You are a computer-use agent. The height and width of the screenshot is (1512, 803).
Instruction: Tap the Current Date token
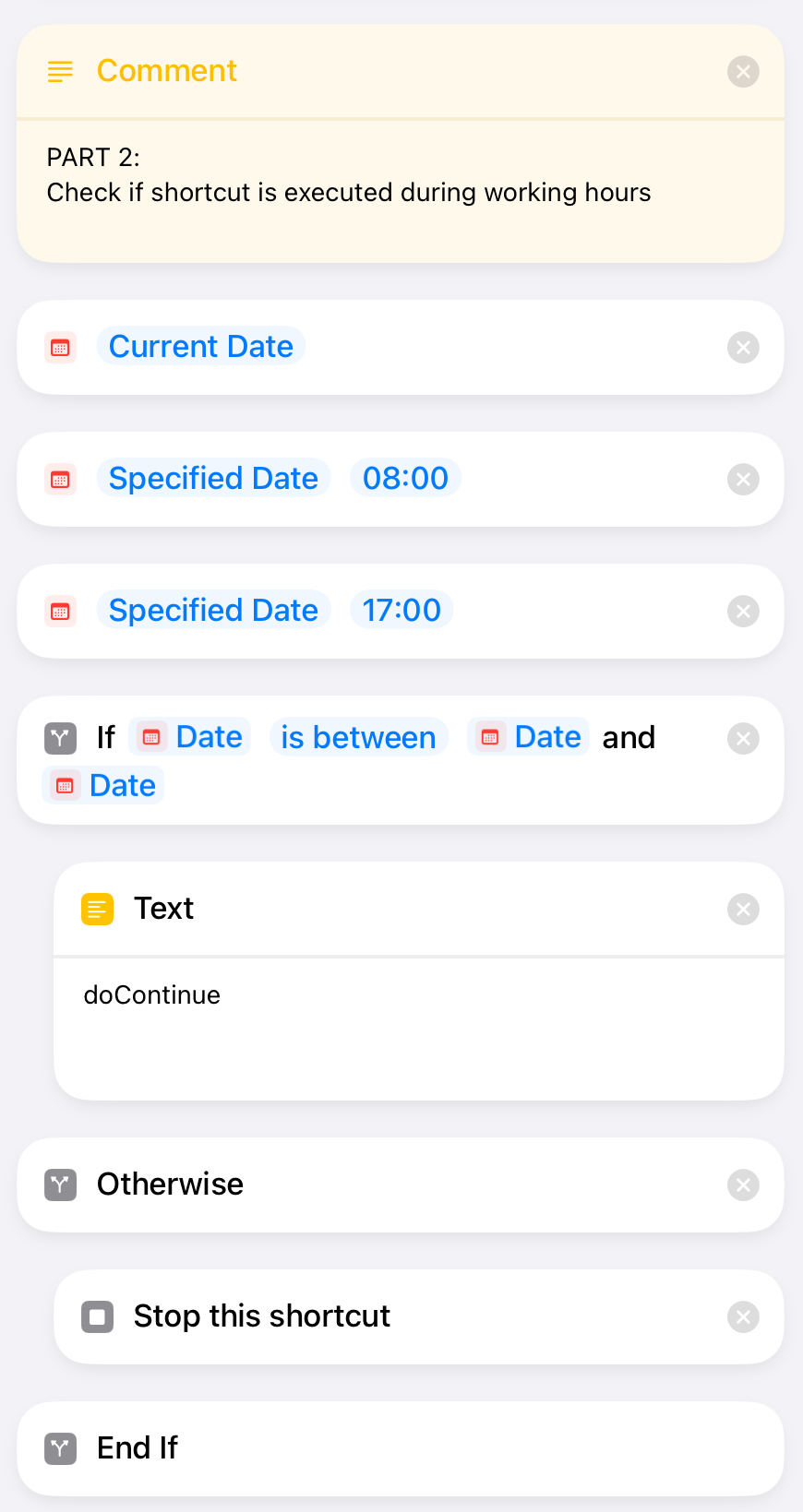[x=200, y=346]
